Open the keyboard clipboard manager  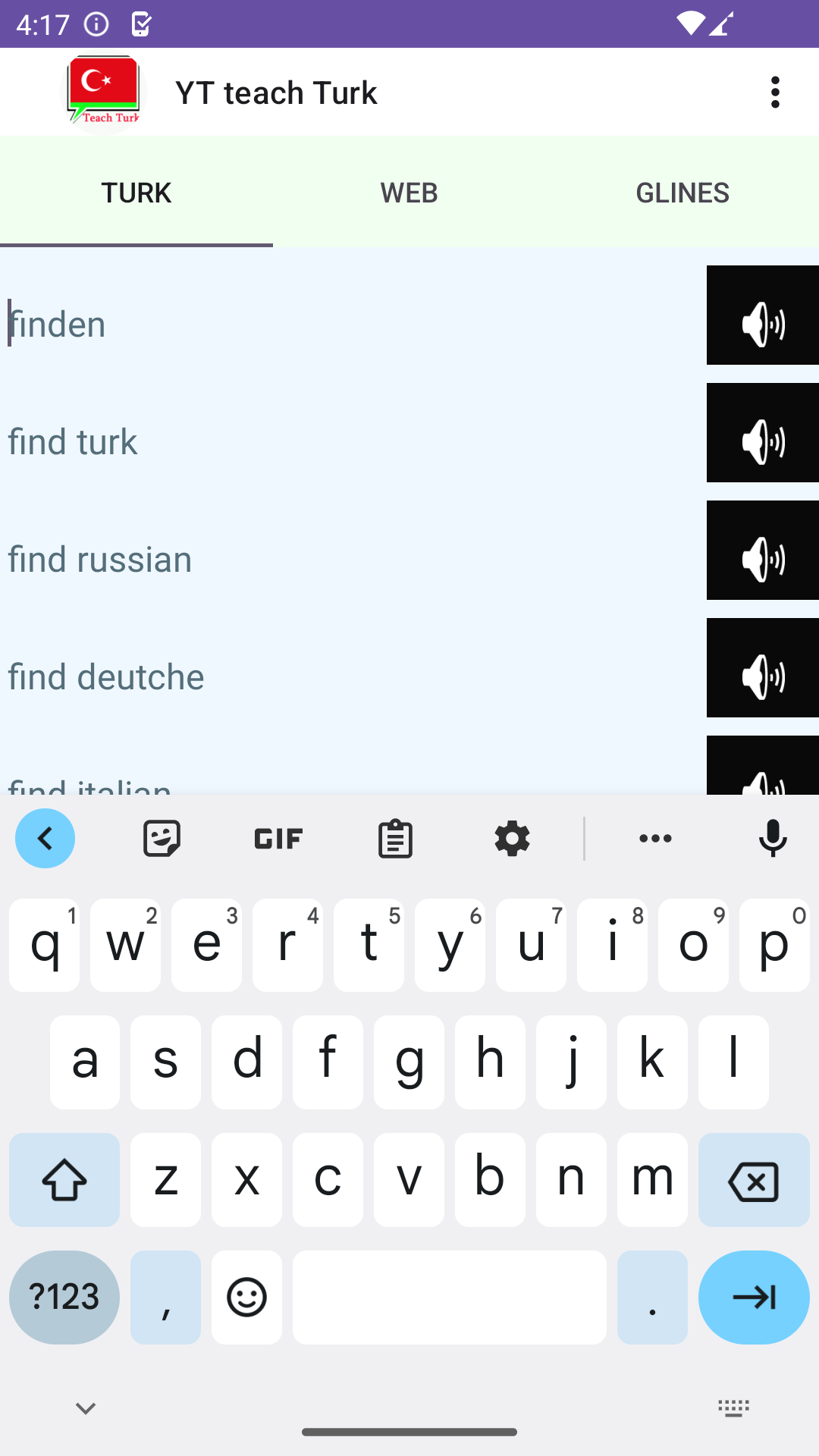(394, 838)
